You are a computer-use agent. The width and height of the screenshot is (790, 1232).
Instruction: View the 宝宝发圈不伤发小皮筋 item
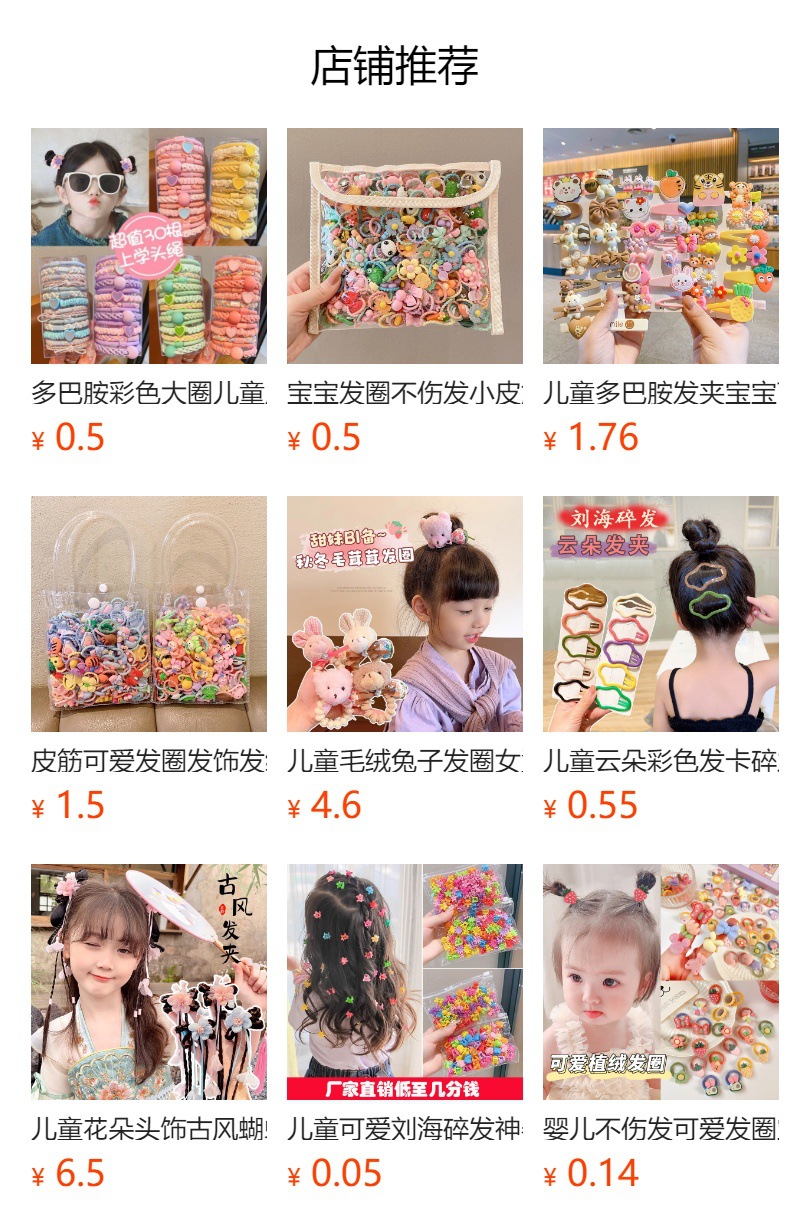405,246
